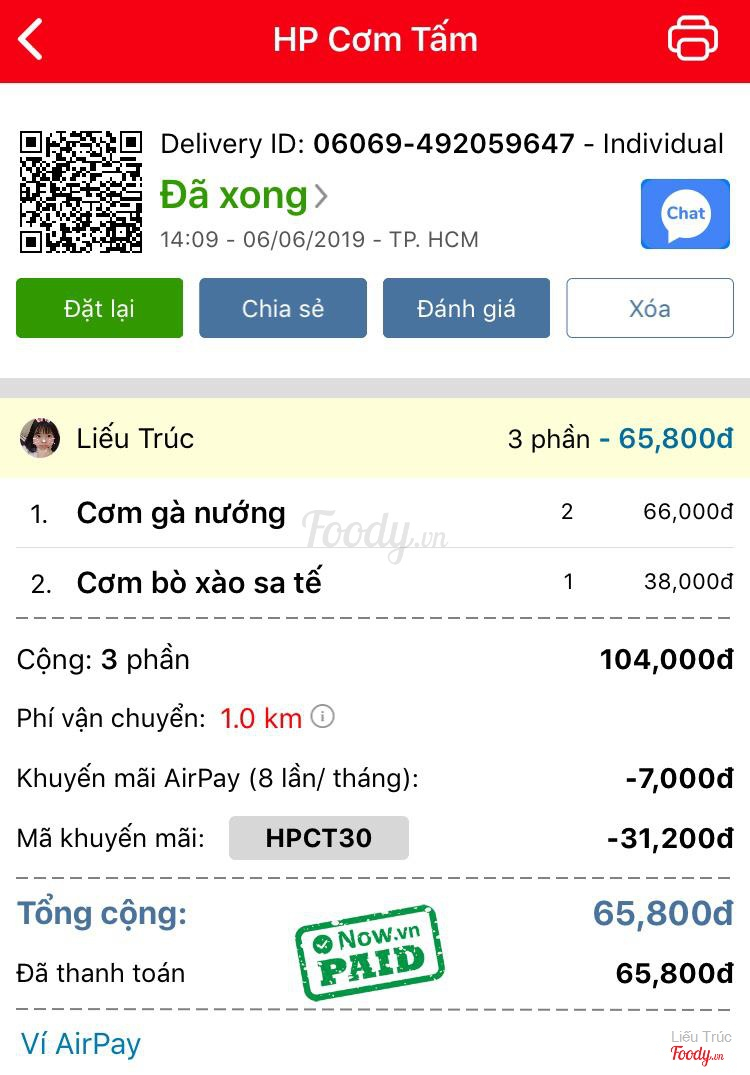Open the Đã xong status details
The height and width of the screenshot is (1075, 750).
click(x=243, y=196)
